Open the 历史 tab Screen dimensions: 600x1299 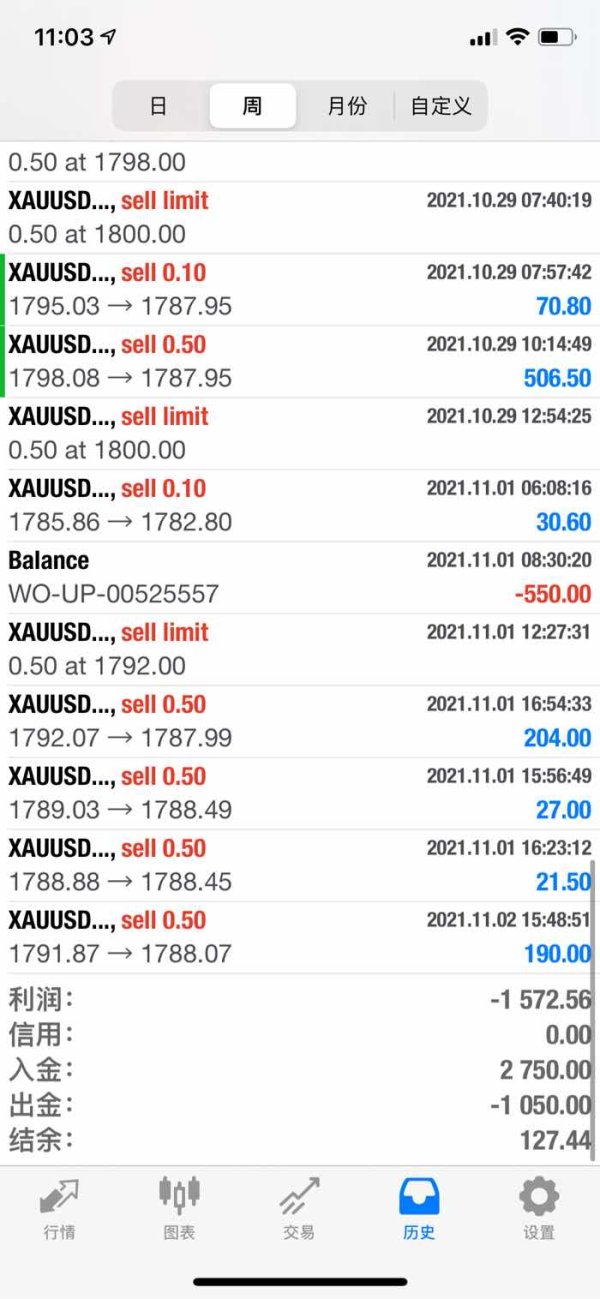tap(419, 1208)
